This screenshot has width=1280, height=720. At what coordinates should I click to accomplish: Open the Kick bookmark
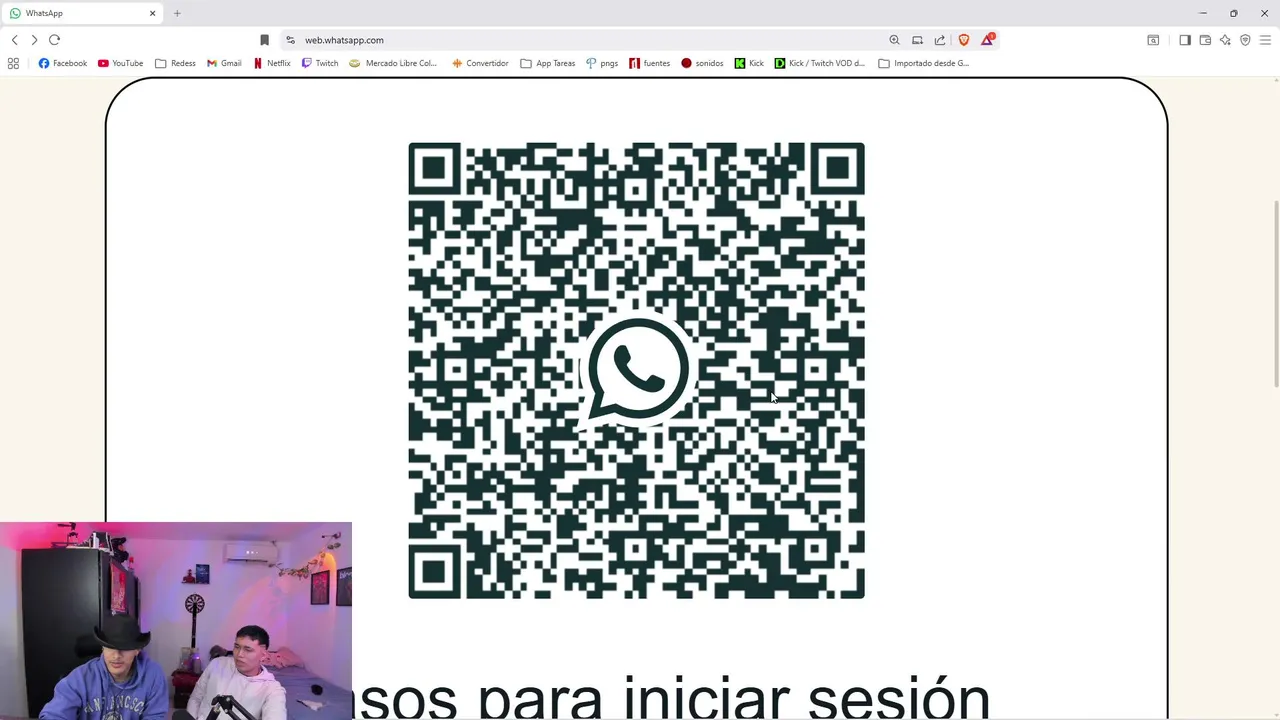pos(749,63)
